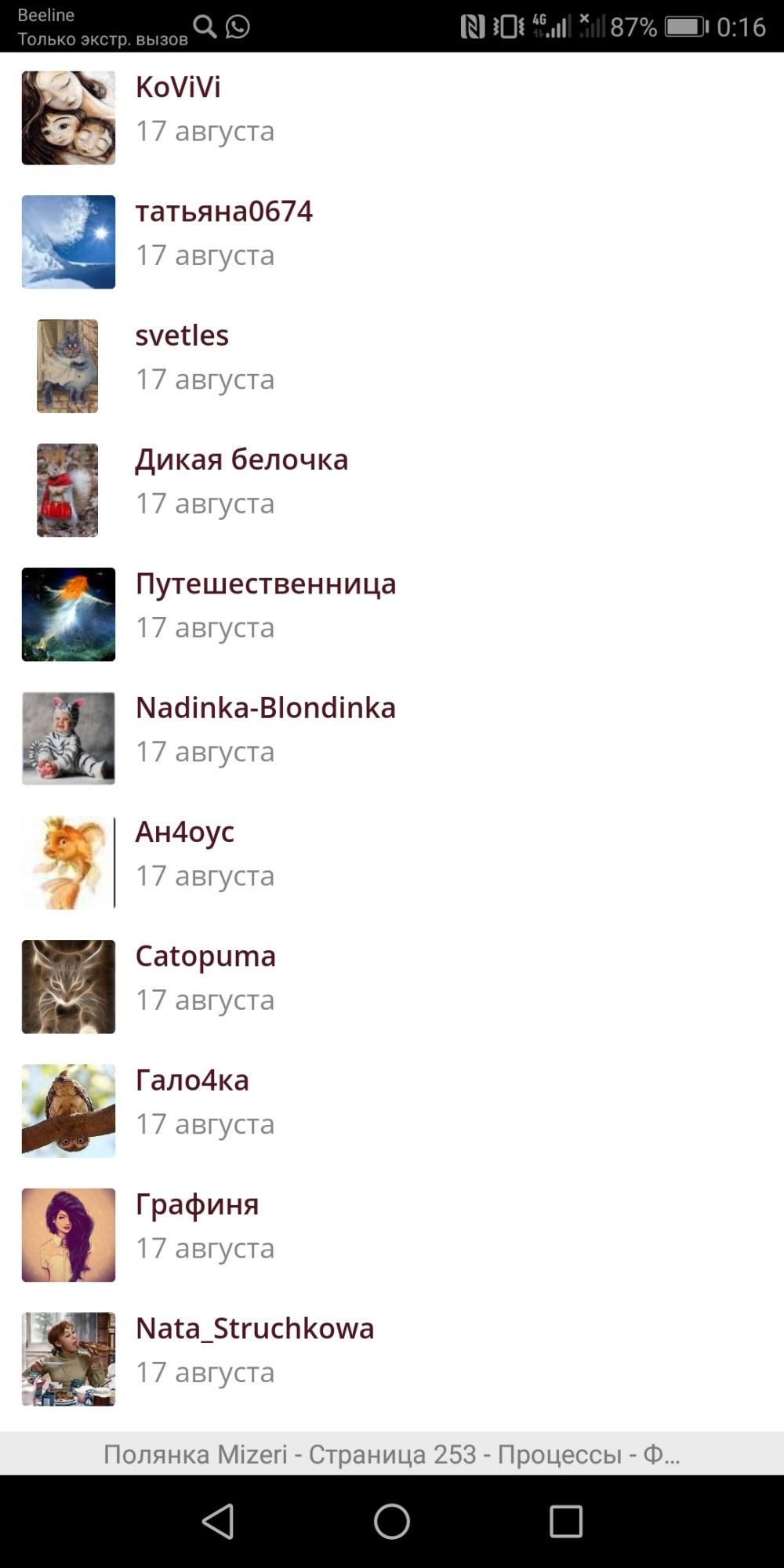Go back with the system back button

pyautogui.click(x=218, y=1522)
